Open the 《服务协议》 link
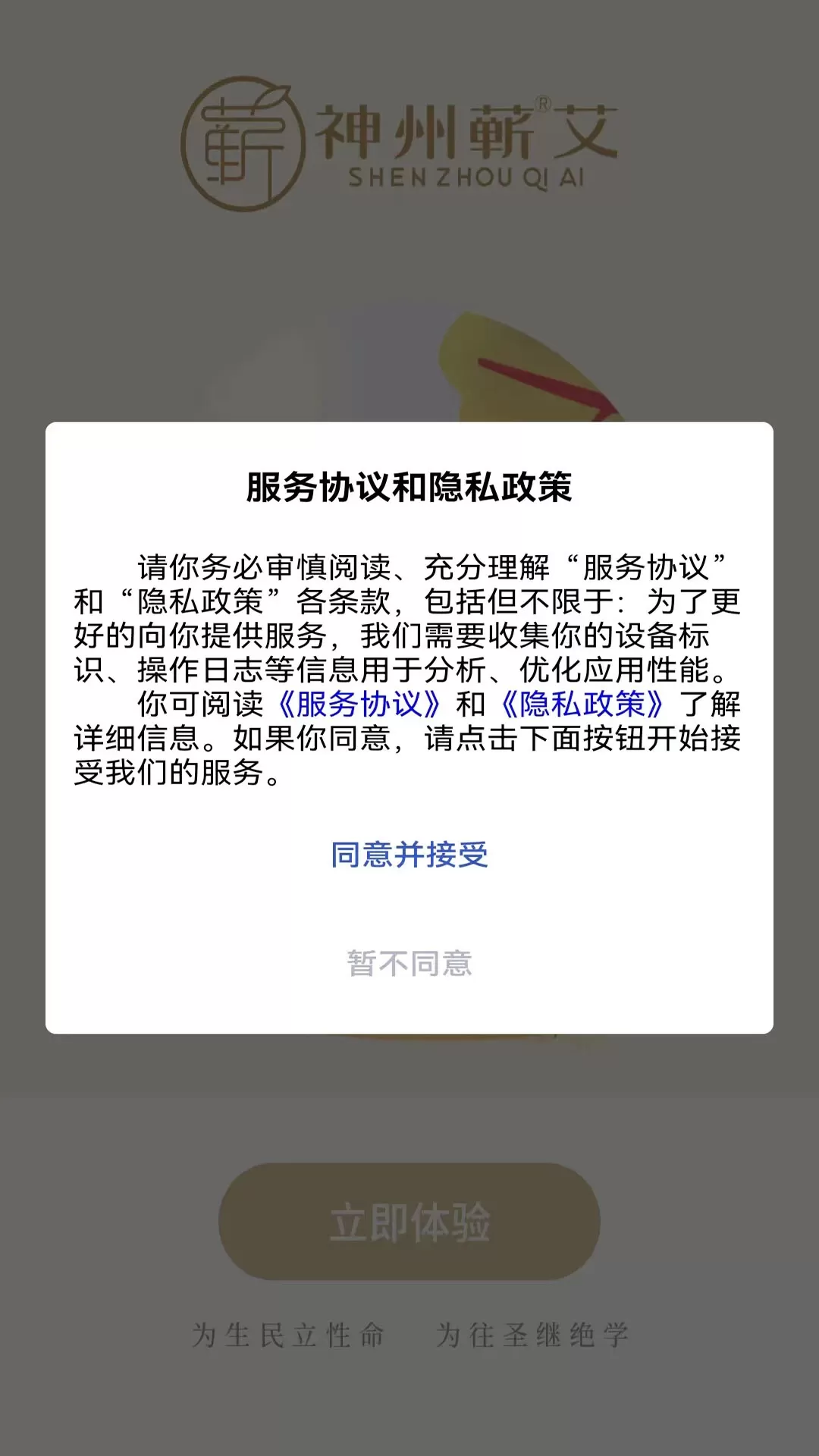Screen dimensions: 819x1456 (359, 704)
